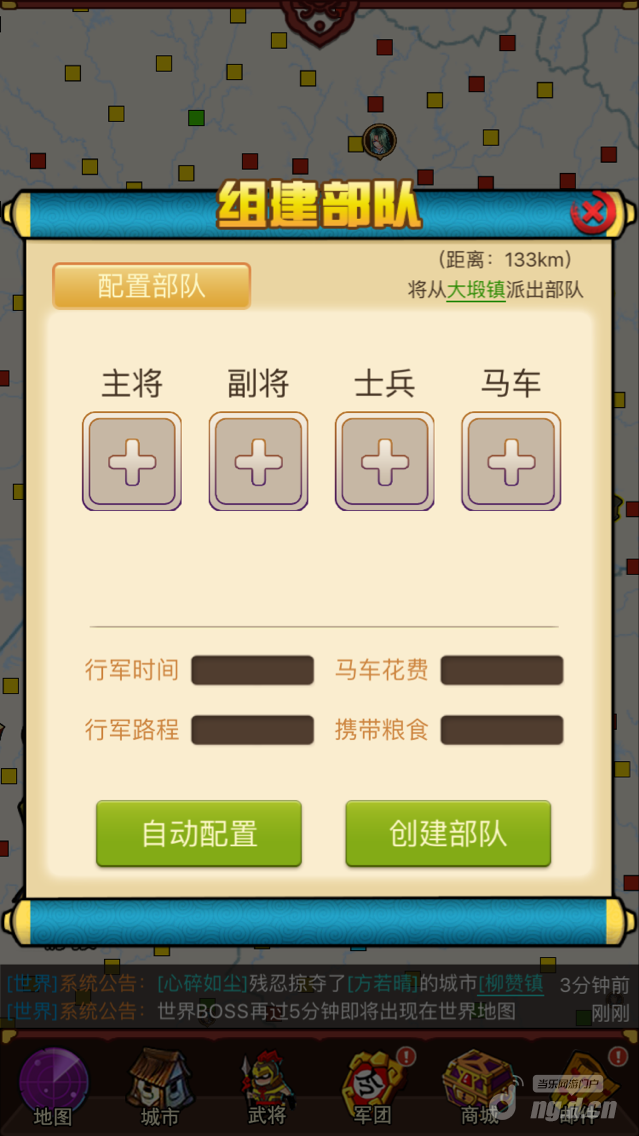The image size is (639, 1136).
Task: Tap the 创建部队 button
Action: tap(448, 833)
